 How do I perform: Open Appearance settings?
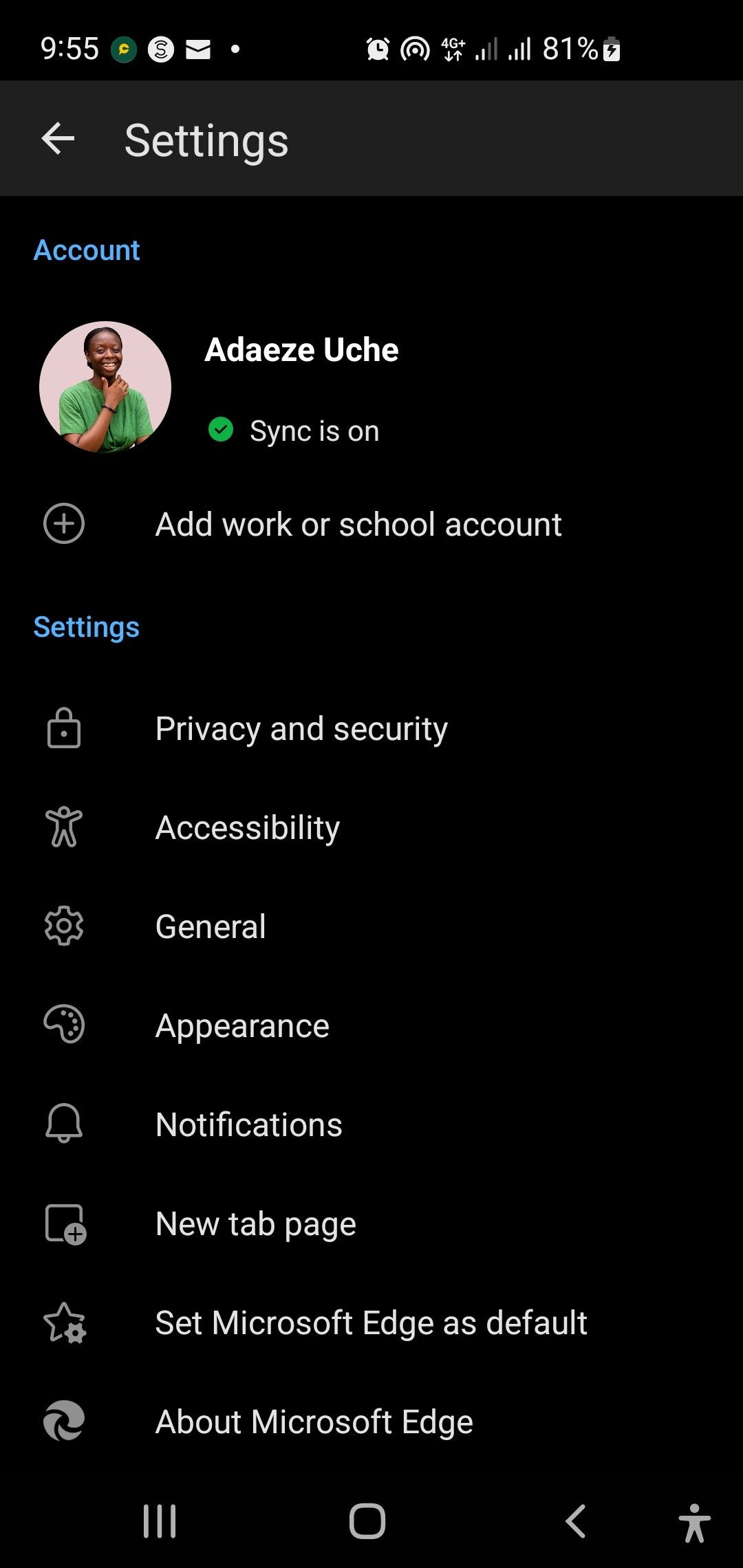pos(242,1025)
